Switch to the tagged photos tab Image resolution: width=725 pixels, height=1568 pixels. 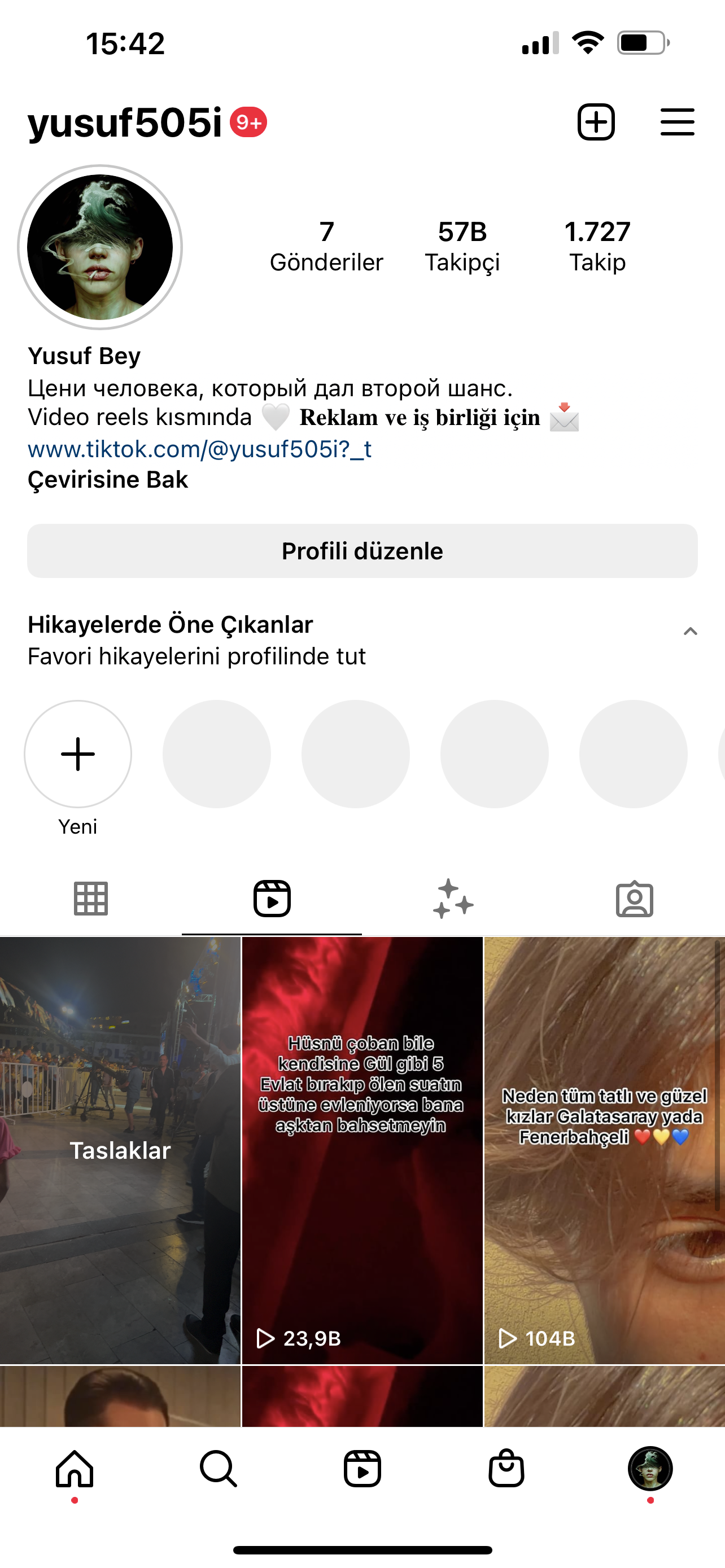(x=634, y=899)
